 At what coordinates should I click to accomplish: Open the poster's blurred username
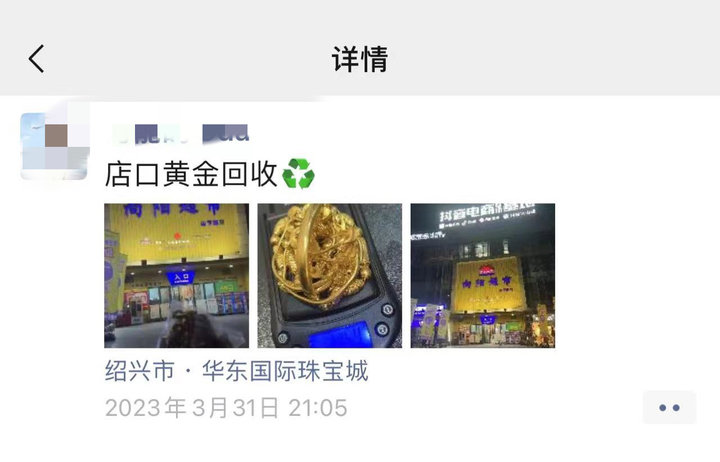(x=181, y=134)
